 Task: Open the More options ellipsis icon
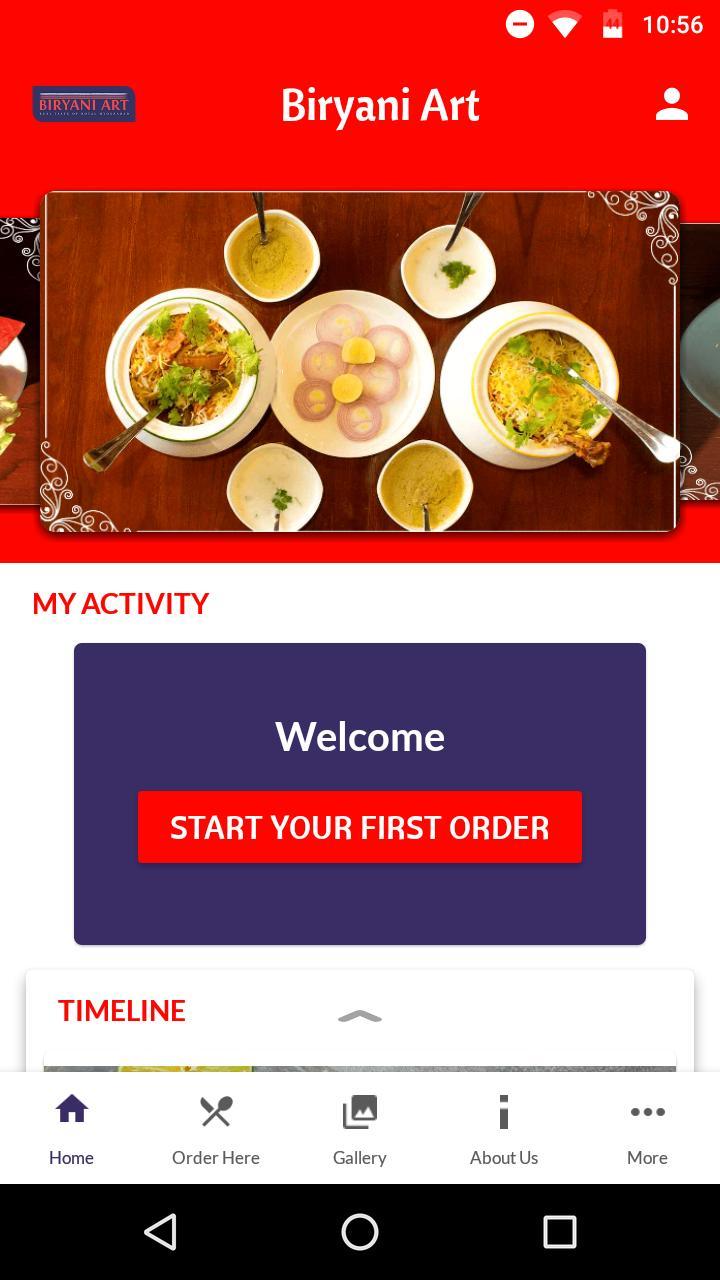647,1112
